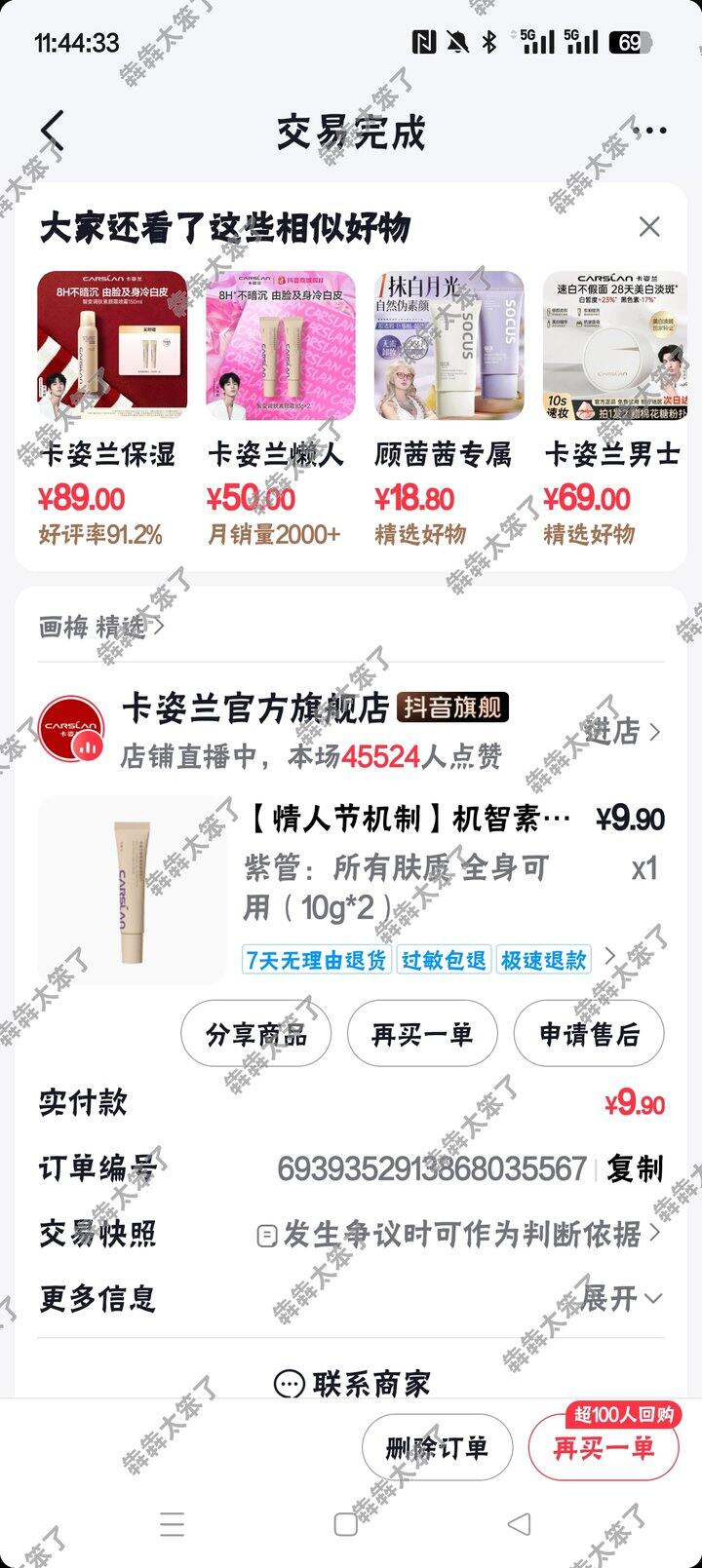This screenshot has width=702, height=1568.
Task: Tap 再买一单 under the product
Action: point(422,1034)
